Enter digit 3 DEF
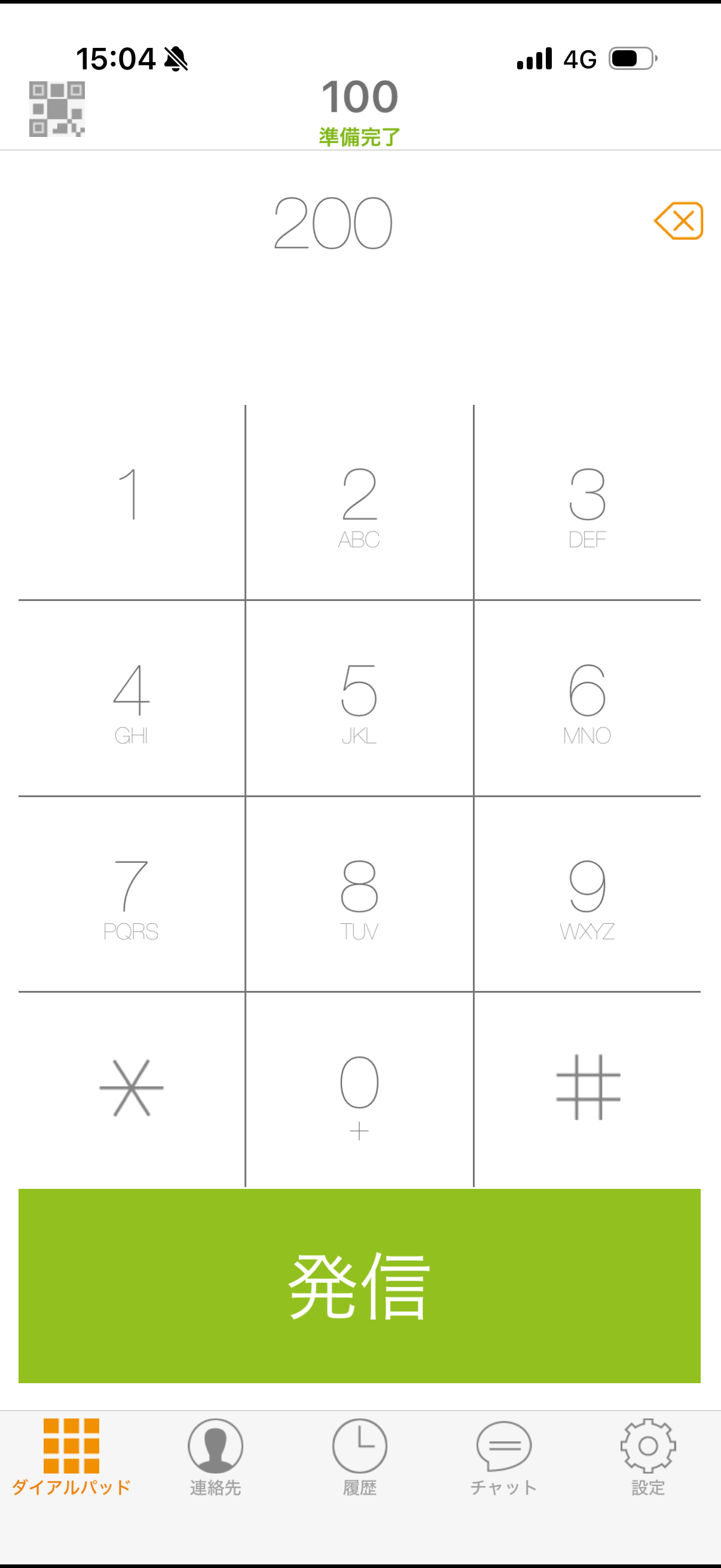 [587, 503]
